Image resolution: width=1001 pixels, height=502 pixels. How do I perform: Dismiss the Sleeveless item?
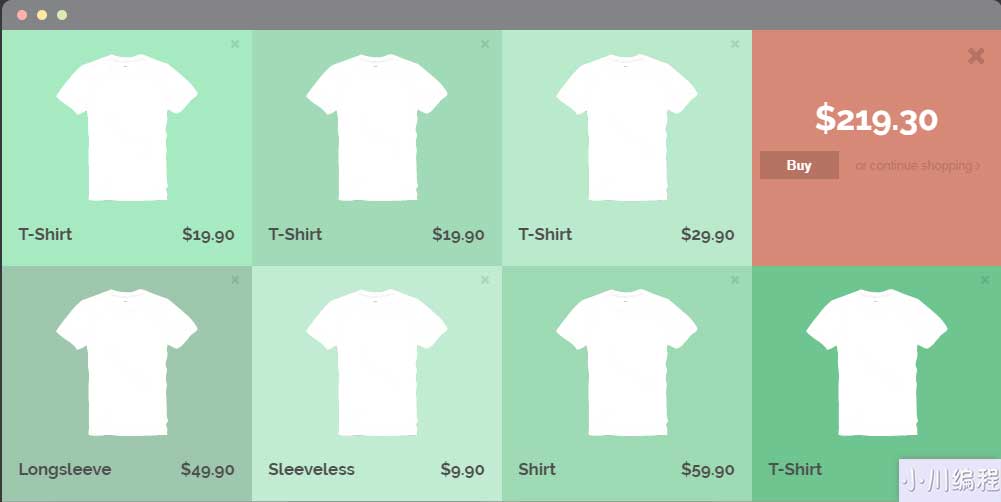click(x=485, y=280)
